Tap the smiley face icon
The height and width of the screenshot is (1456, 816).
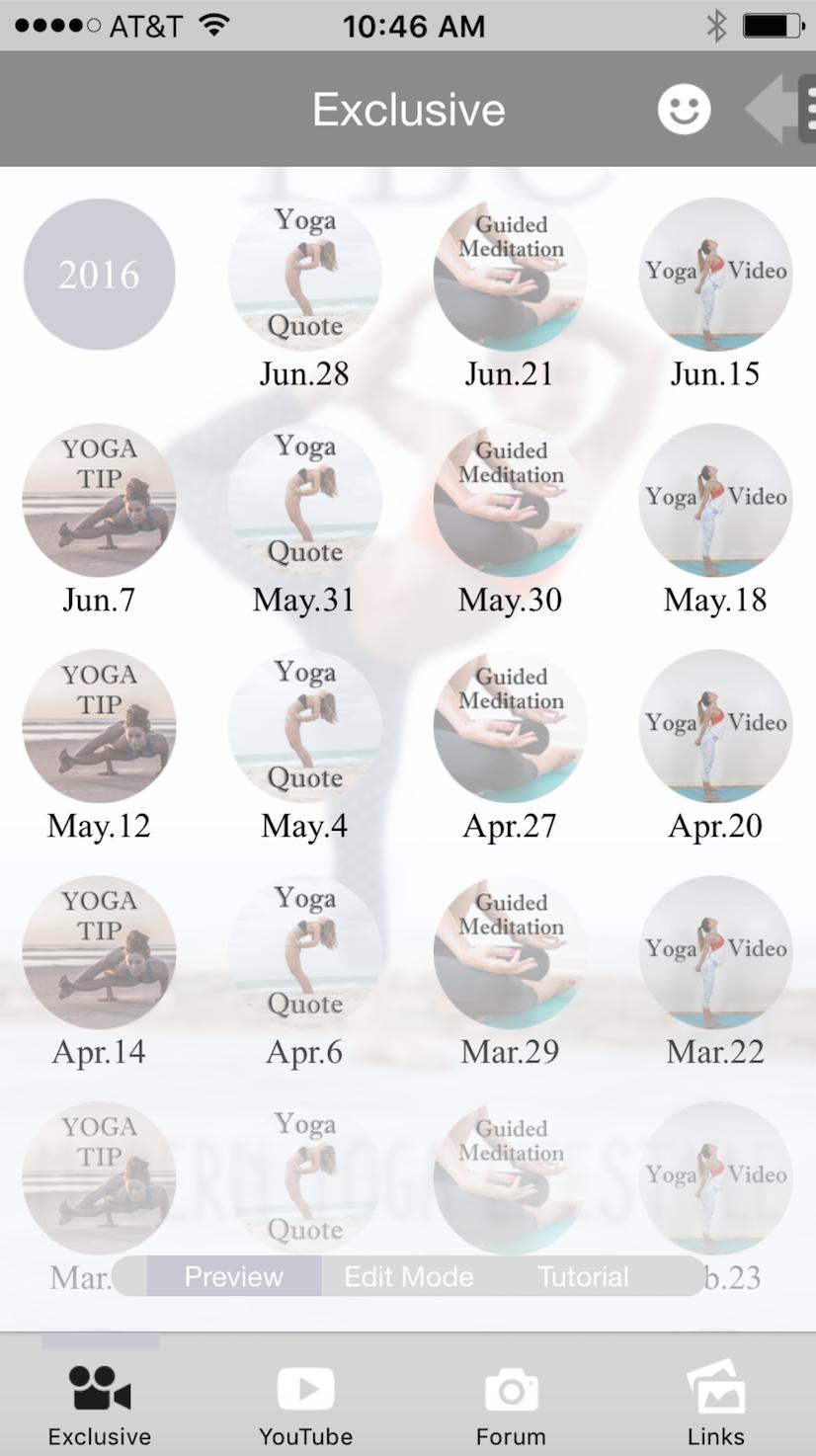(x=684, y=110)
